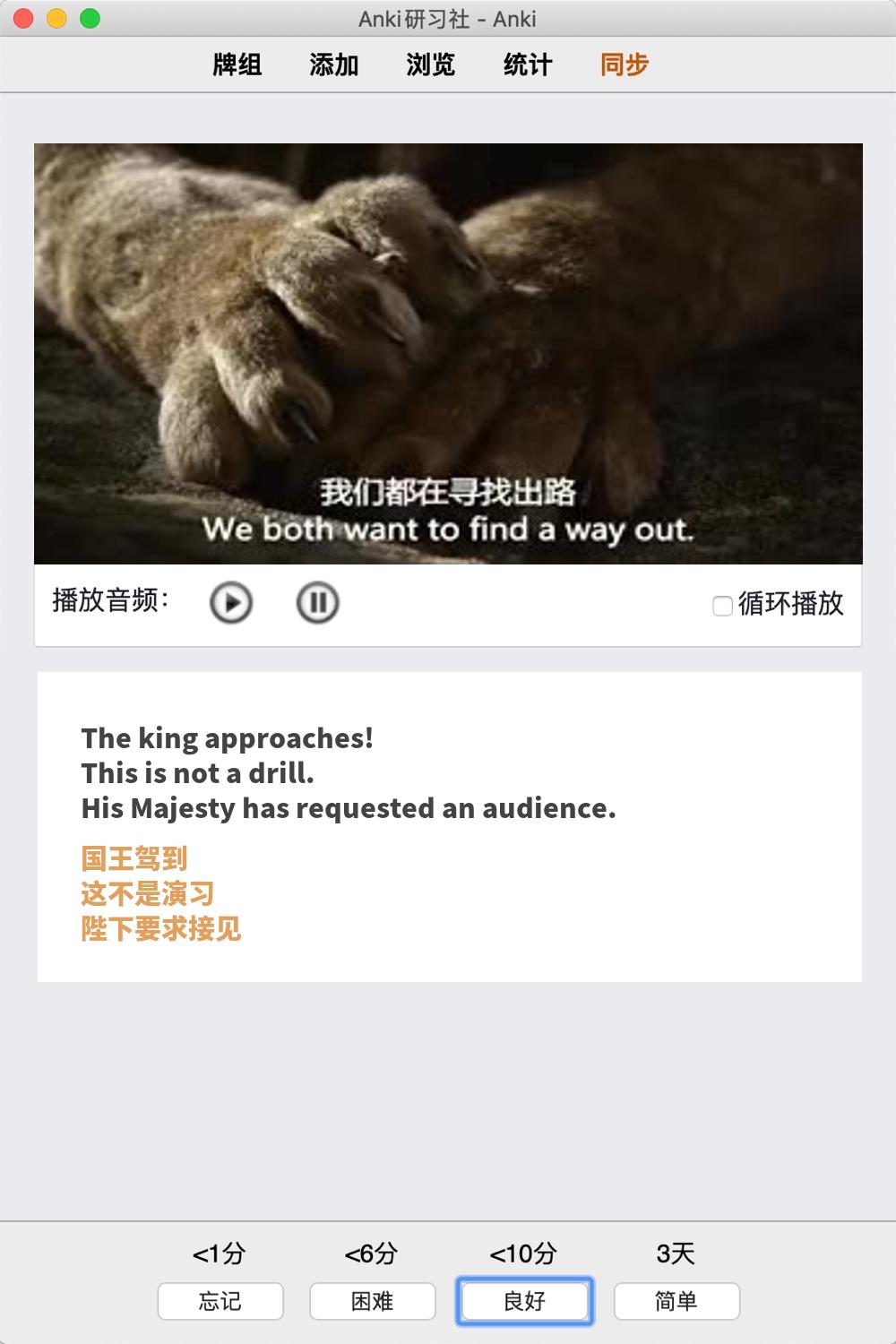Pause the audio playback

pyautogui.click(x=317, y=603)
